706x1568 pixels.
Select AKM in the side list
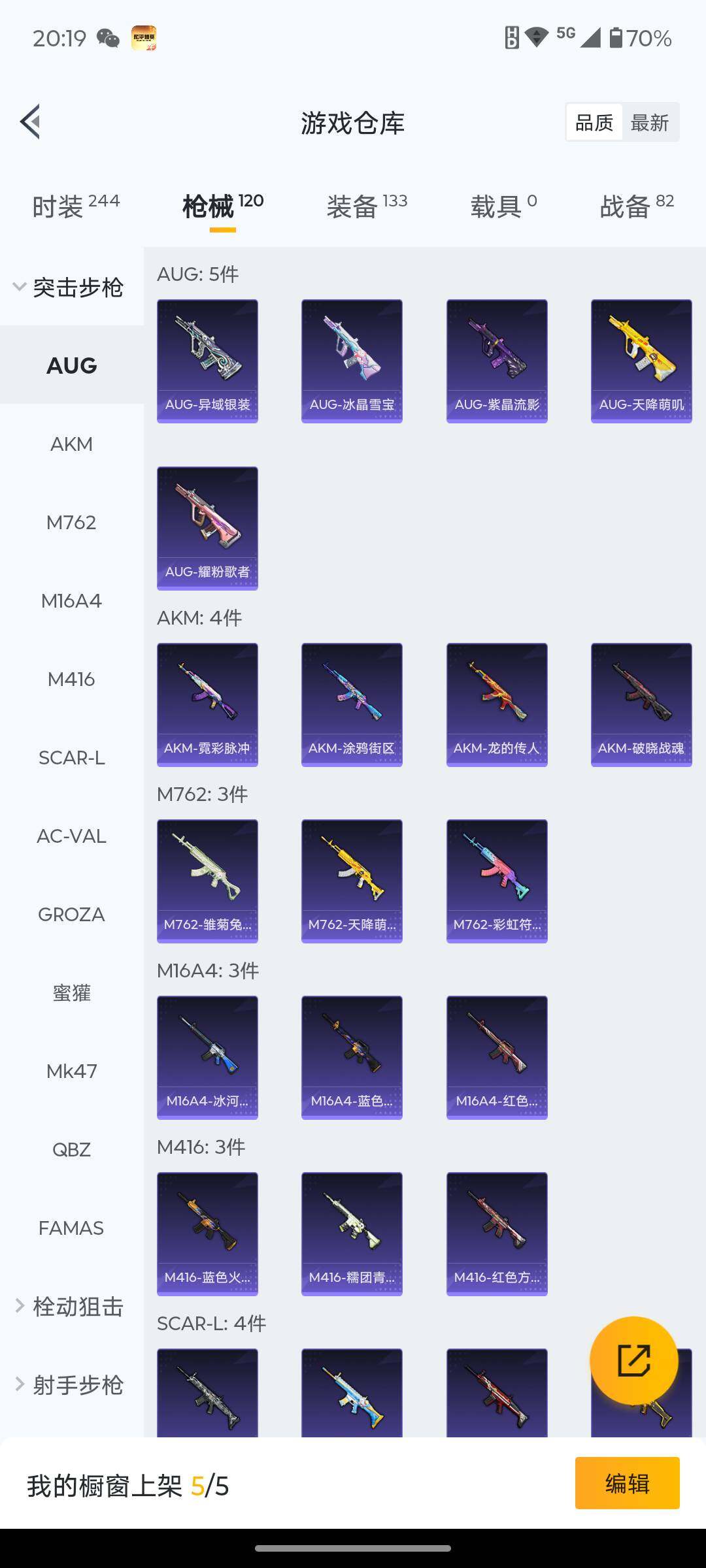coord(71,444)
